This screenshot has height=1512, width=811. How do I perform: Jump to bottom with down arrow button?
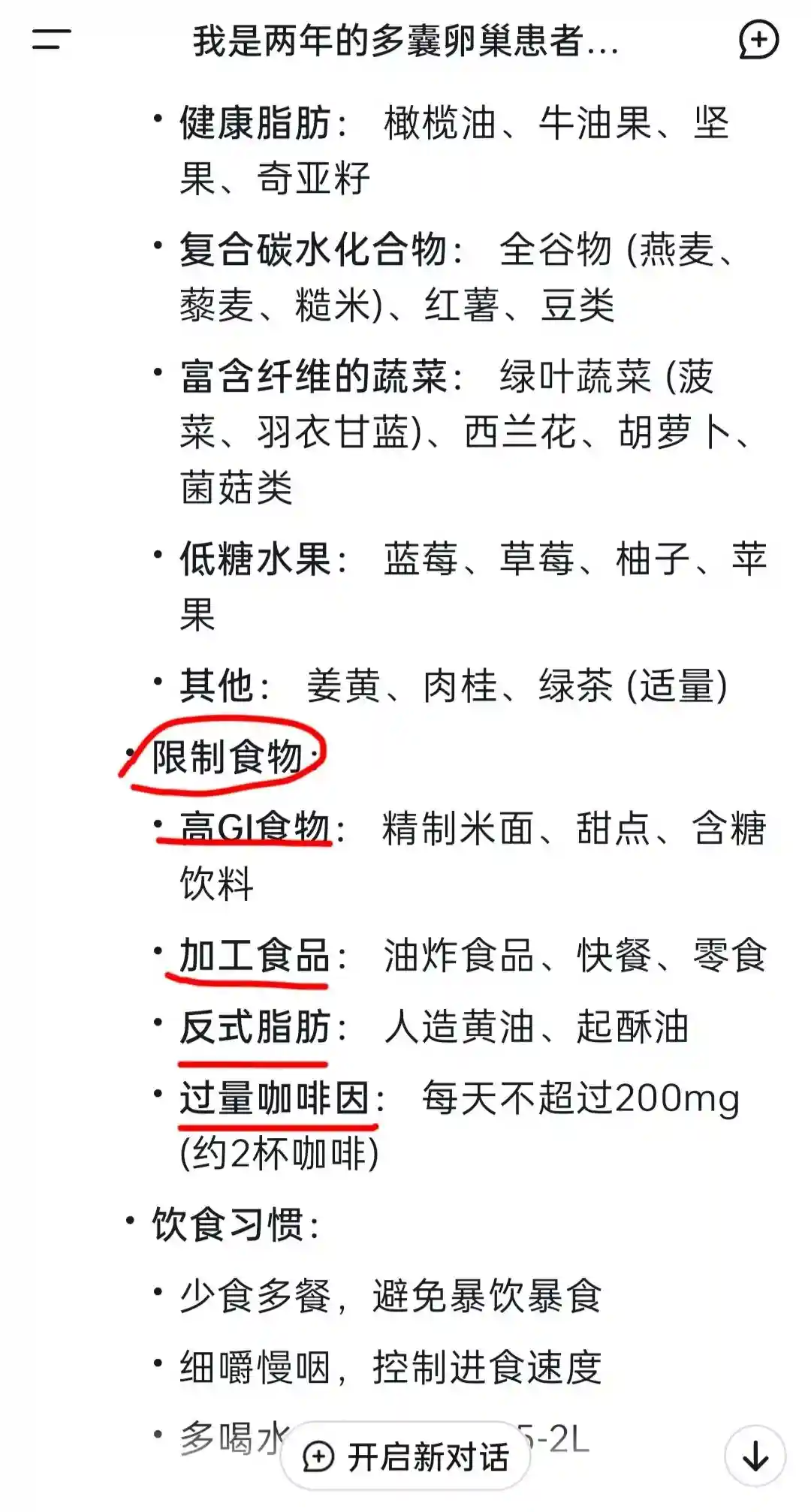[755, 1456]
